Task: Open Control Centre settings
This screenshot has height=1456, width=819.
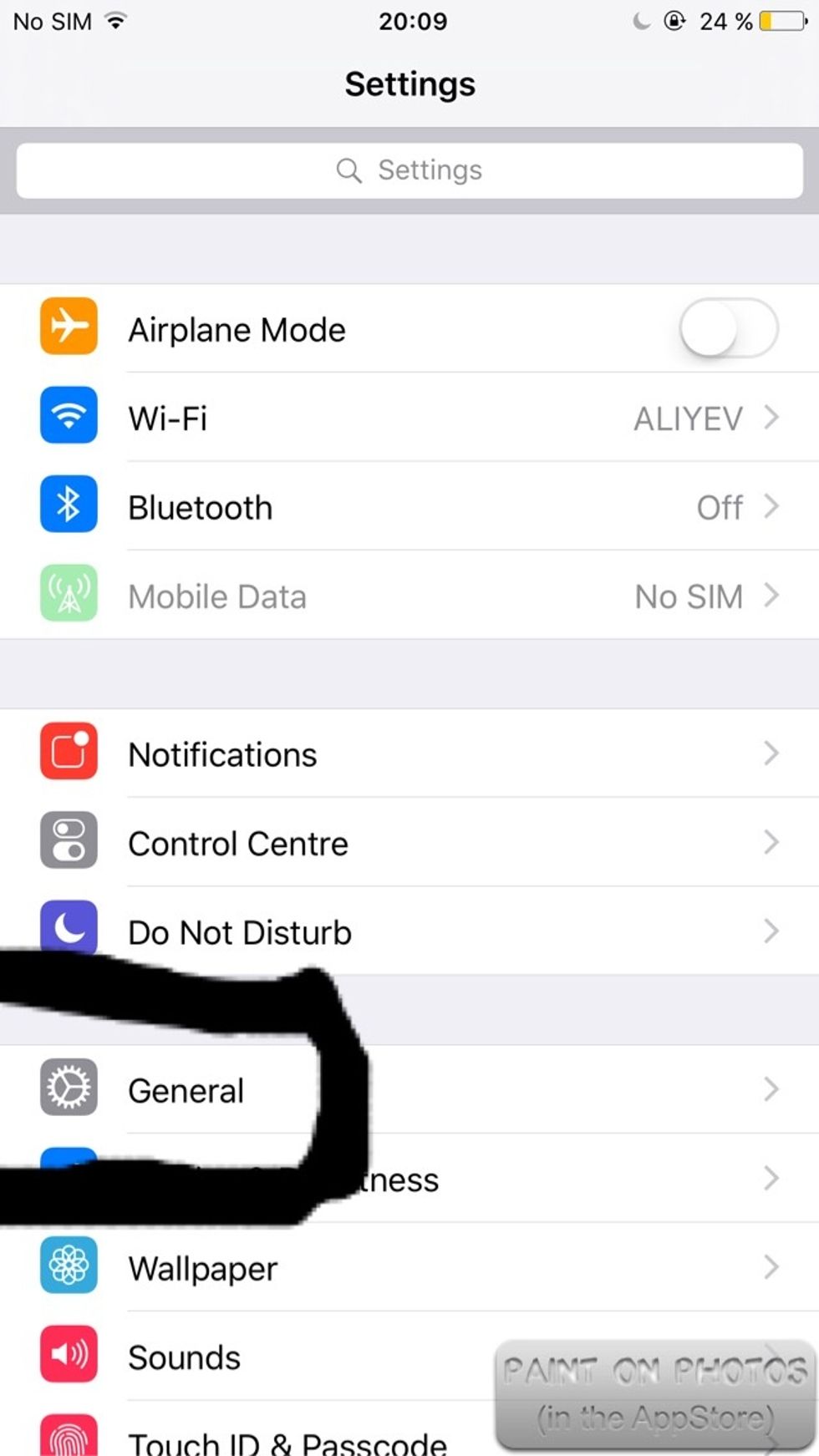Action: click(x=409, y=843)
